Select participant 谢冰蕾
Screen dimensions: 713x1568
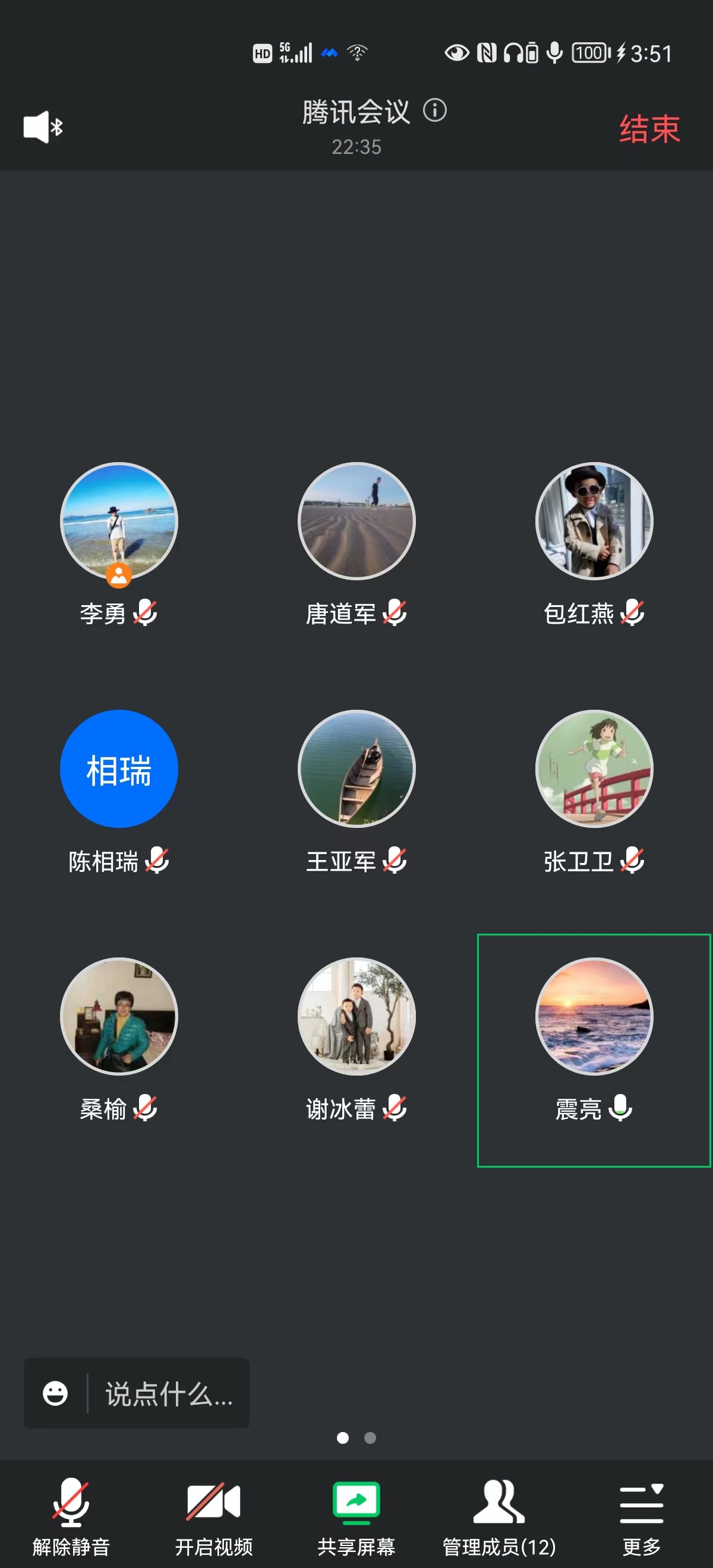point(356,1016)
